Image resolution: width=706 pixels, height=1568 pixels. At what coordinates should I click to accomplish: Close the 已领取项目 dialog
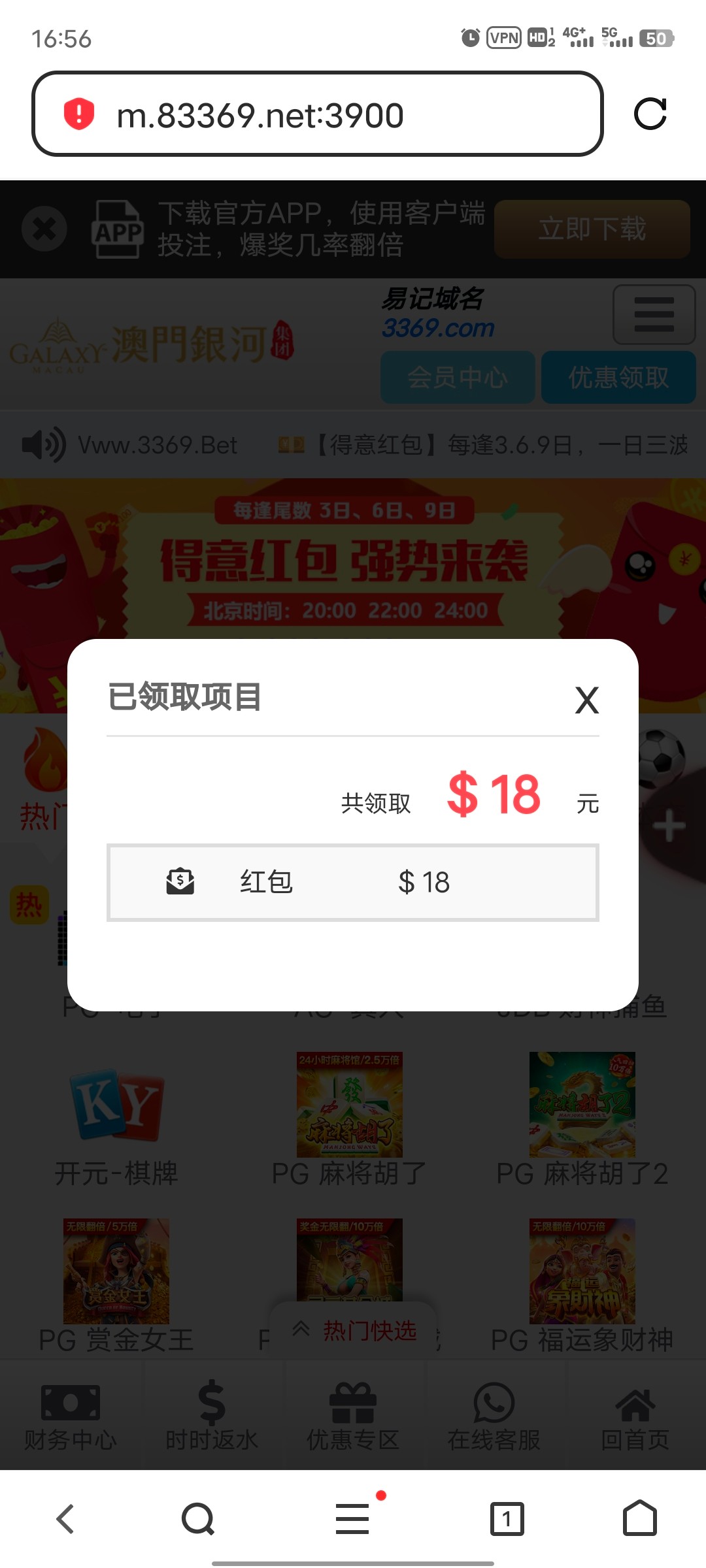pyautogui.click(x=586, y=701)
